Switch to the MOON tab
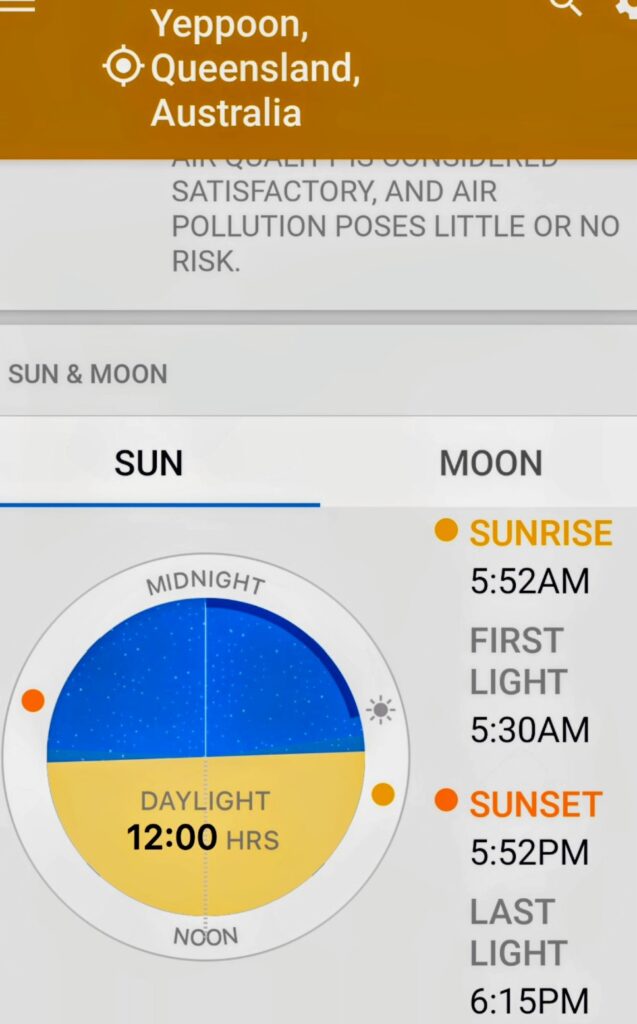The height and width of the screenshot is (1024, 637). pyautogui.click(x=490, y=463)
